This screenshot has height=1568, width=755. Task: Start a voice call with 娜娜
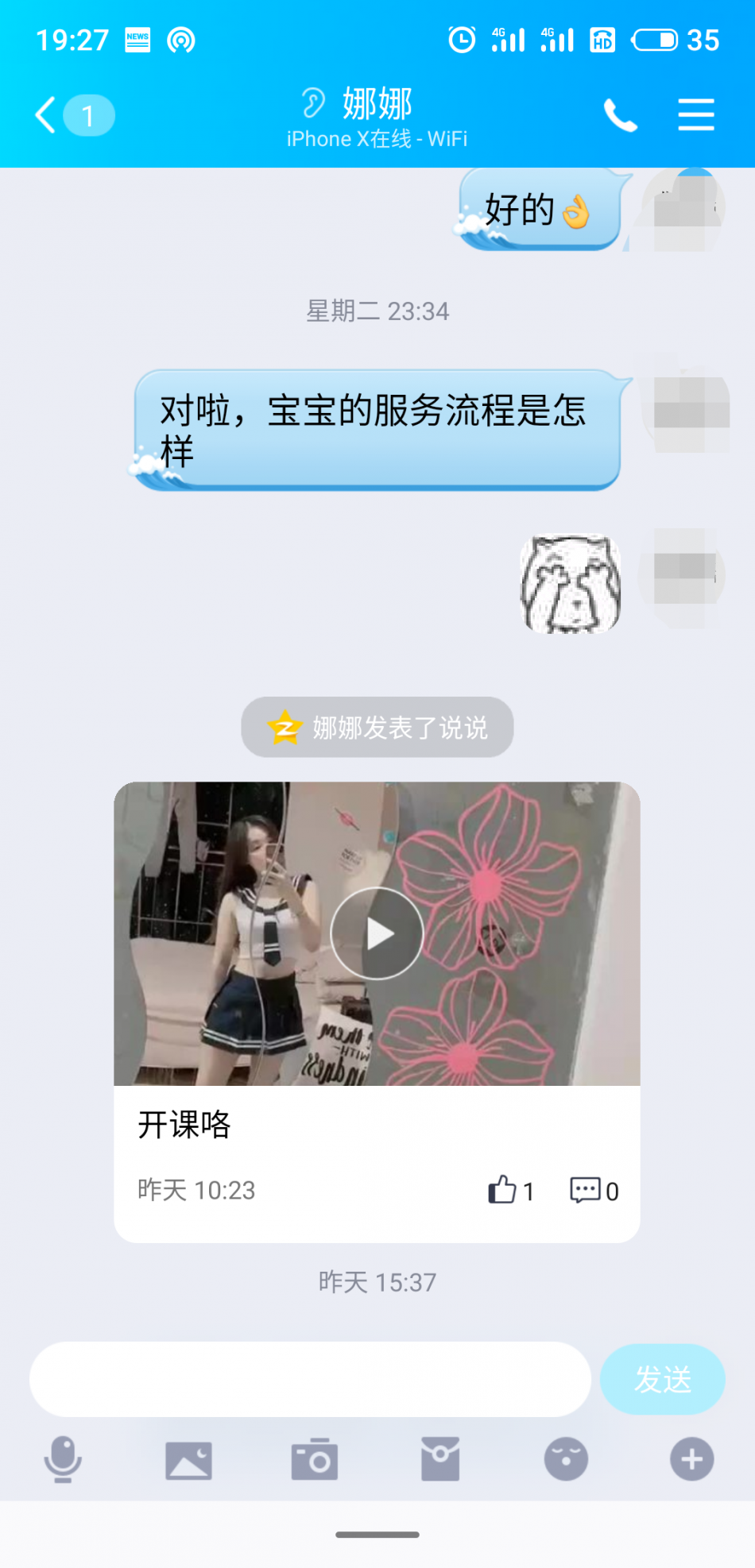(x=620, y=116)
